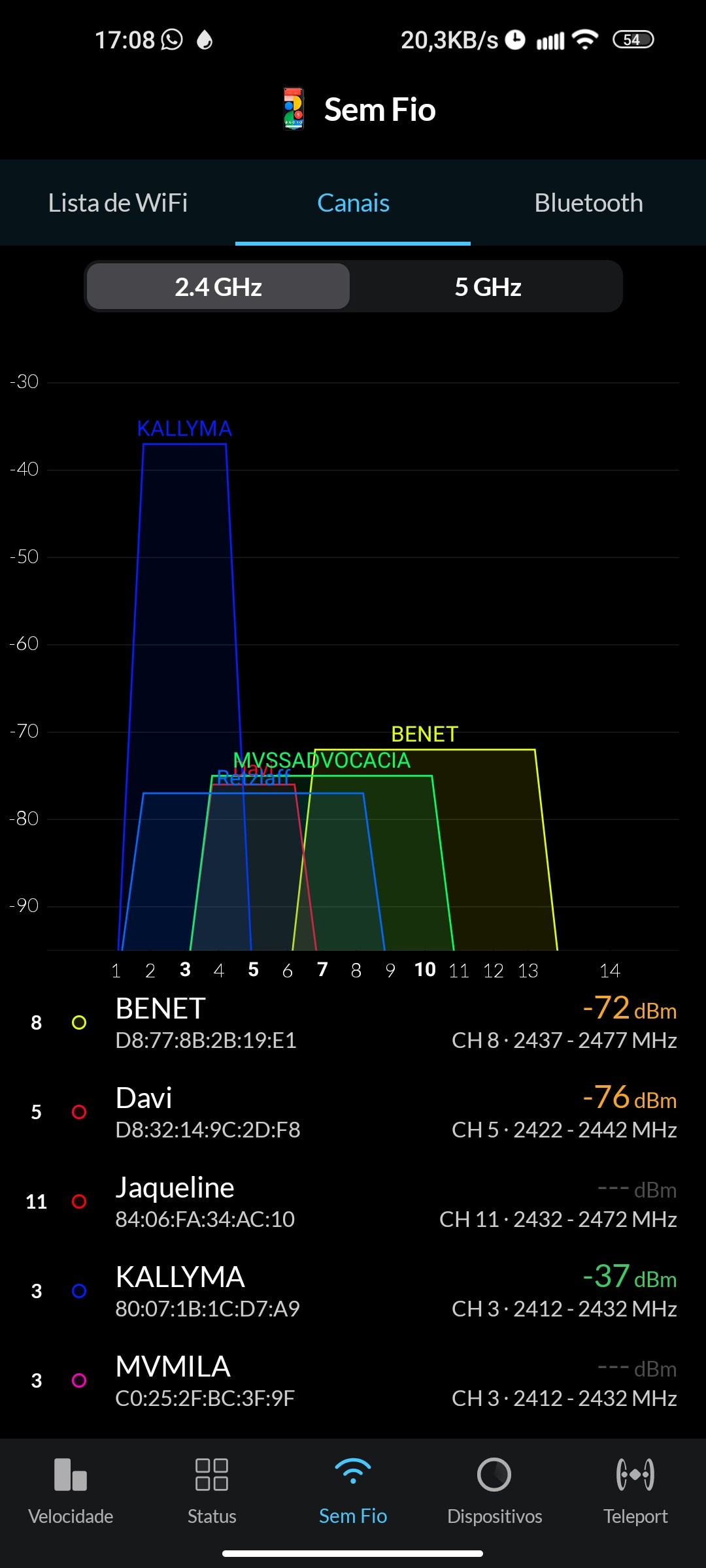This screenshot has height=1568, width=706.
Task: Open the MVMILA network row
Action: pyautogui.click(x=353, y=1381)
